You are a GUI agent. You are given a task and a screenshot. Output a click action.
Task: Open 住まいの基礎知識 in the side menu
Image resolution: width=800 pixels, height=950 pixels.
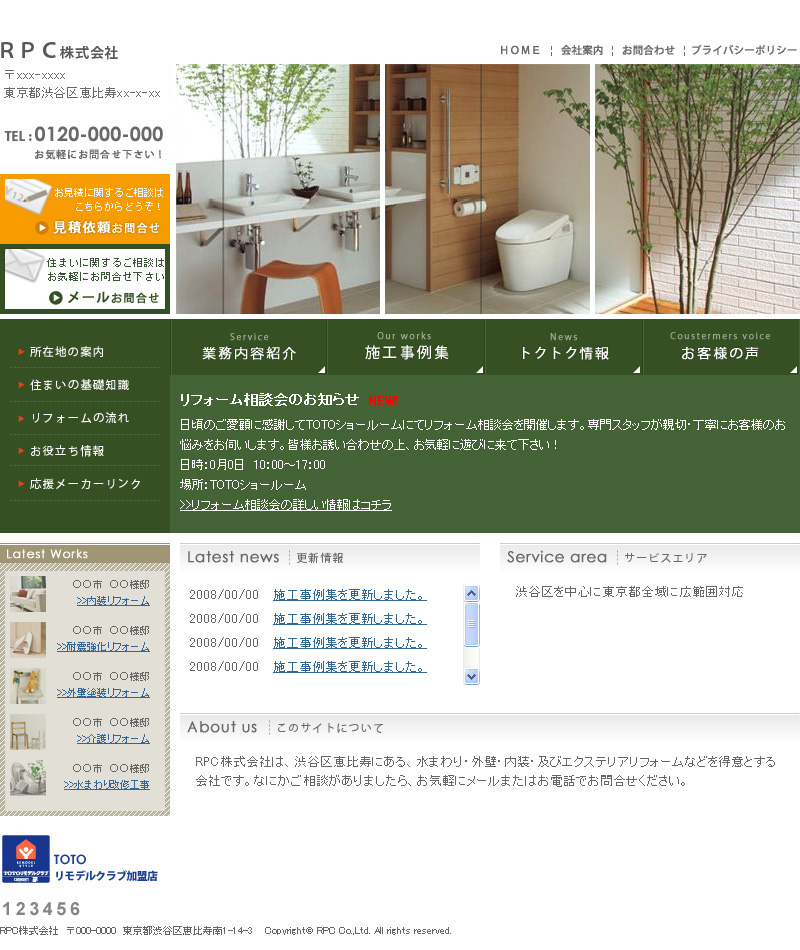click(x=79, y=385)
